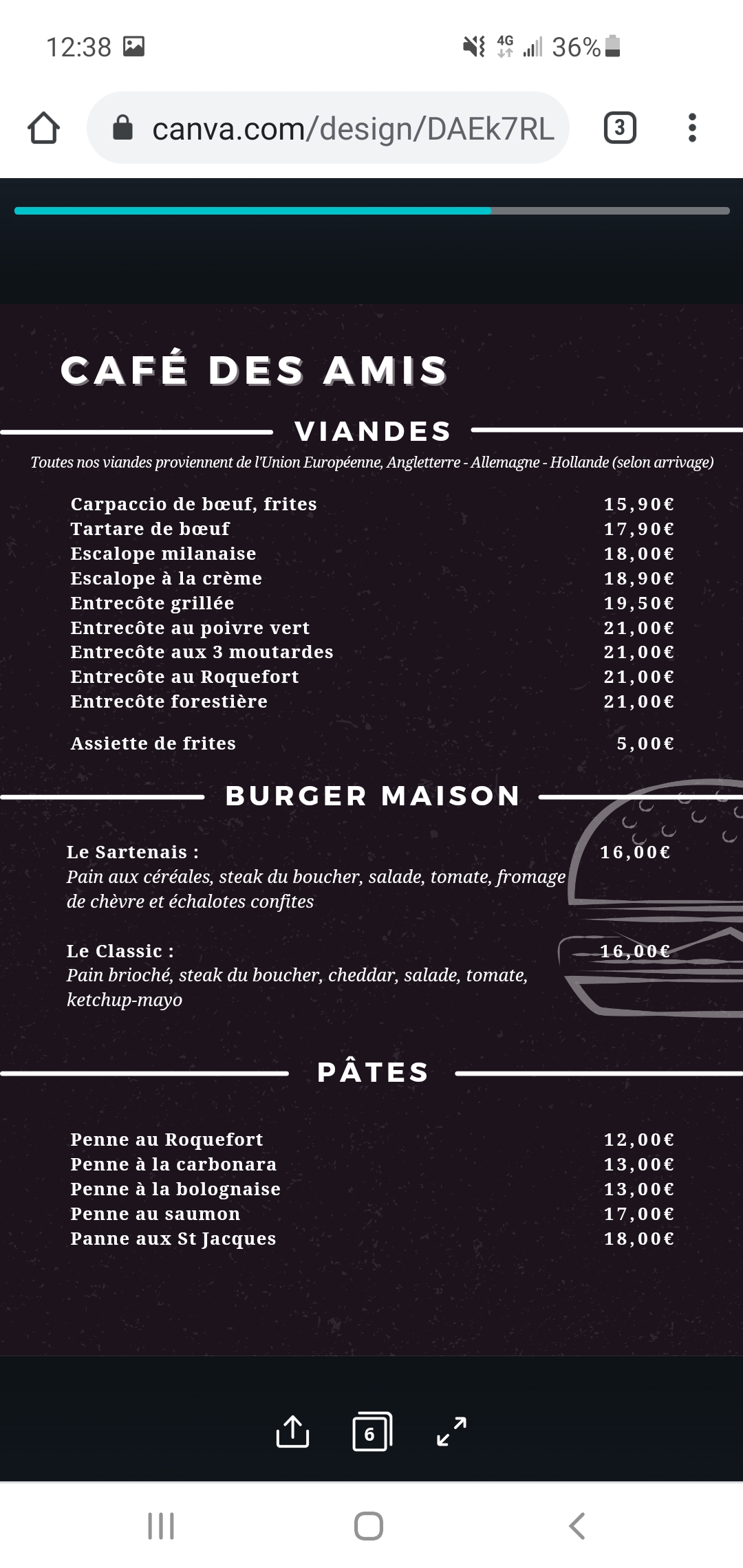Enter fullscreen view of the design
The image size is (743, 1568).
point(452,1432)
